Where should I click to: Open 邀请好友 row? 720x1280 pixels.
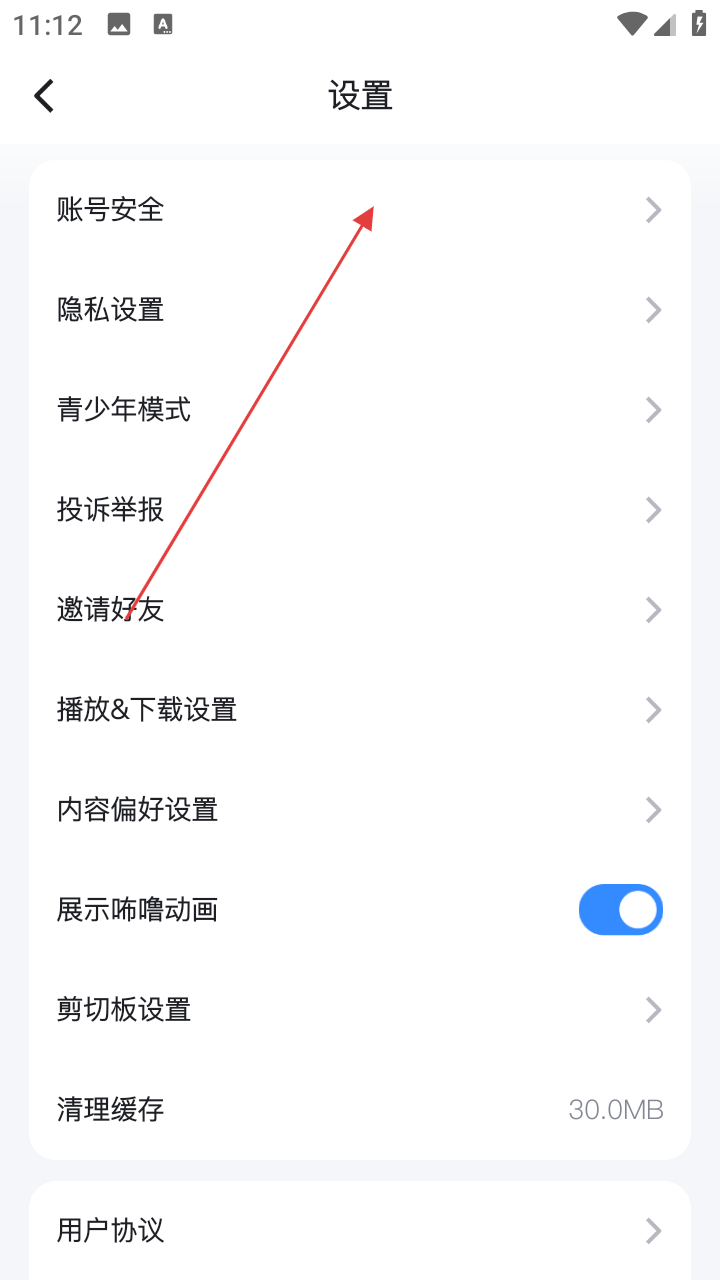pos(360,610)
